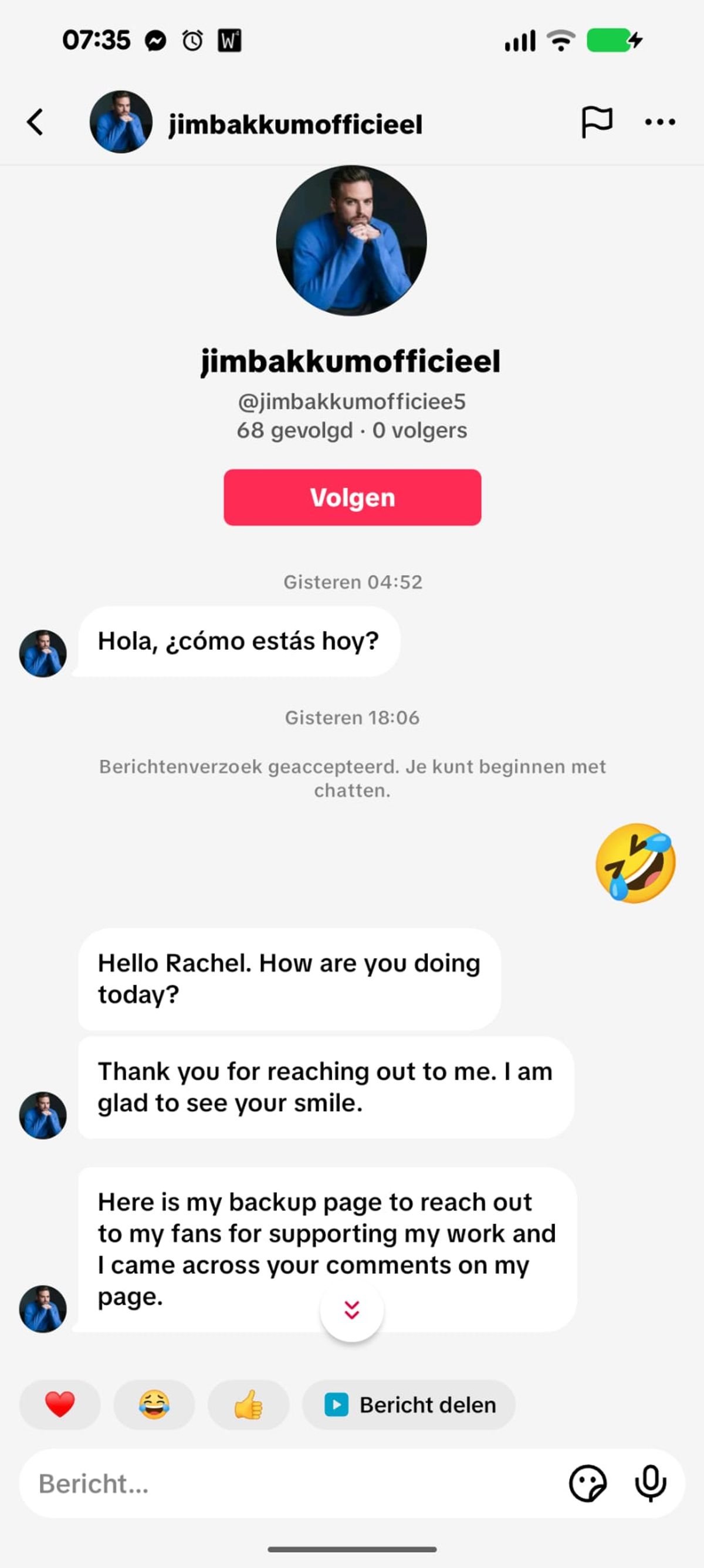This screenshot has width=704, height=1568.
Task: Open the sender avatar next to the Hola message
Action: [x=43, y=654]
